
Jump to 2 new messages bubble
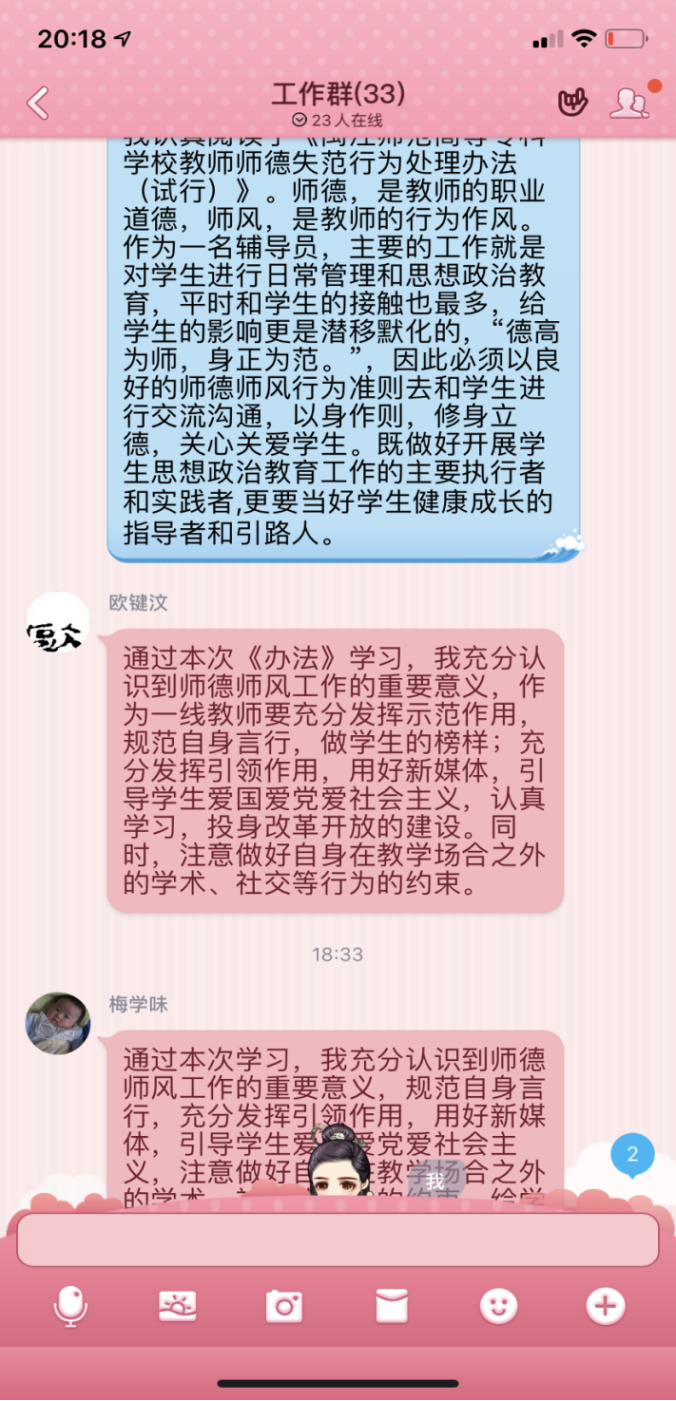coord(632,1156)
